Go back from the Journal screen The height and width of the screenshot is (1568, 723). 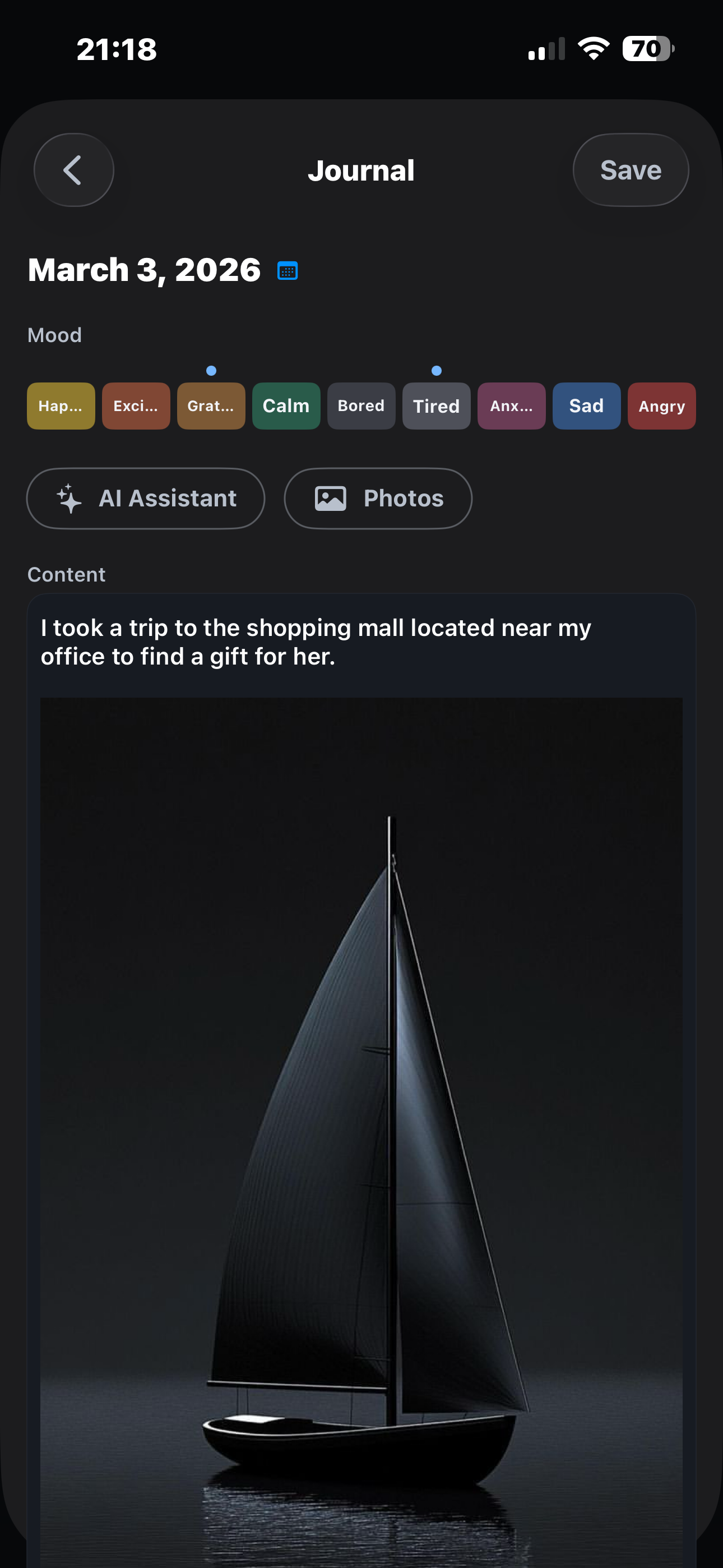[x=73, y=170]
